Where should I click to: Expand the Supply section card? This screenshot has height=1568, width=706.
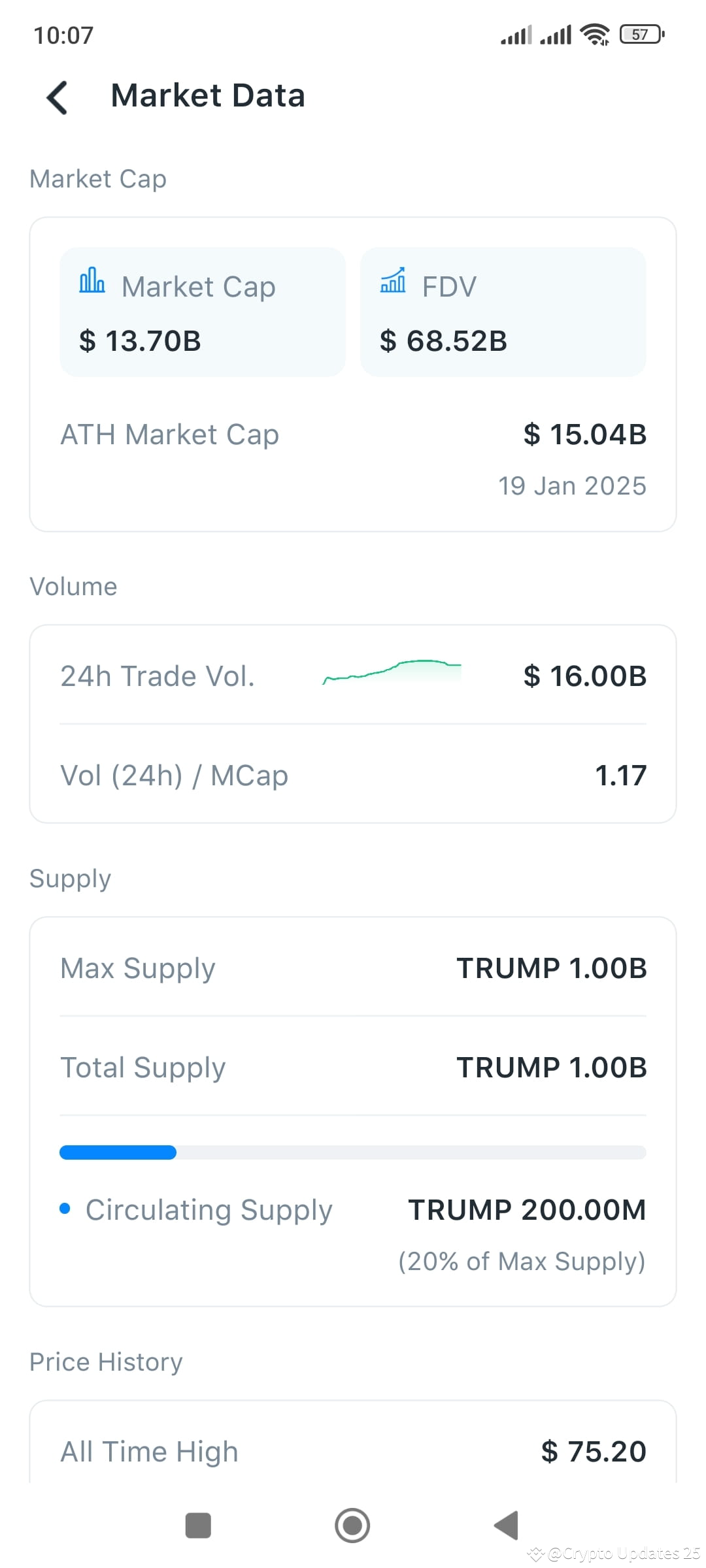[x=353, y=1111]
